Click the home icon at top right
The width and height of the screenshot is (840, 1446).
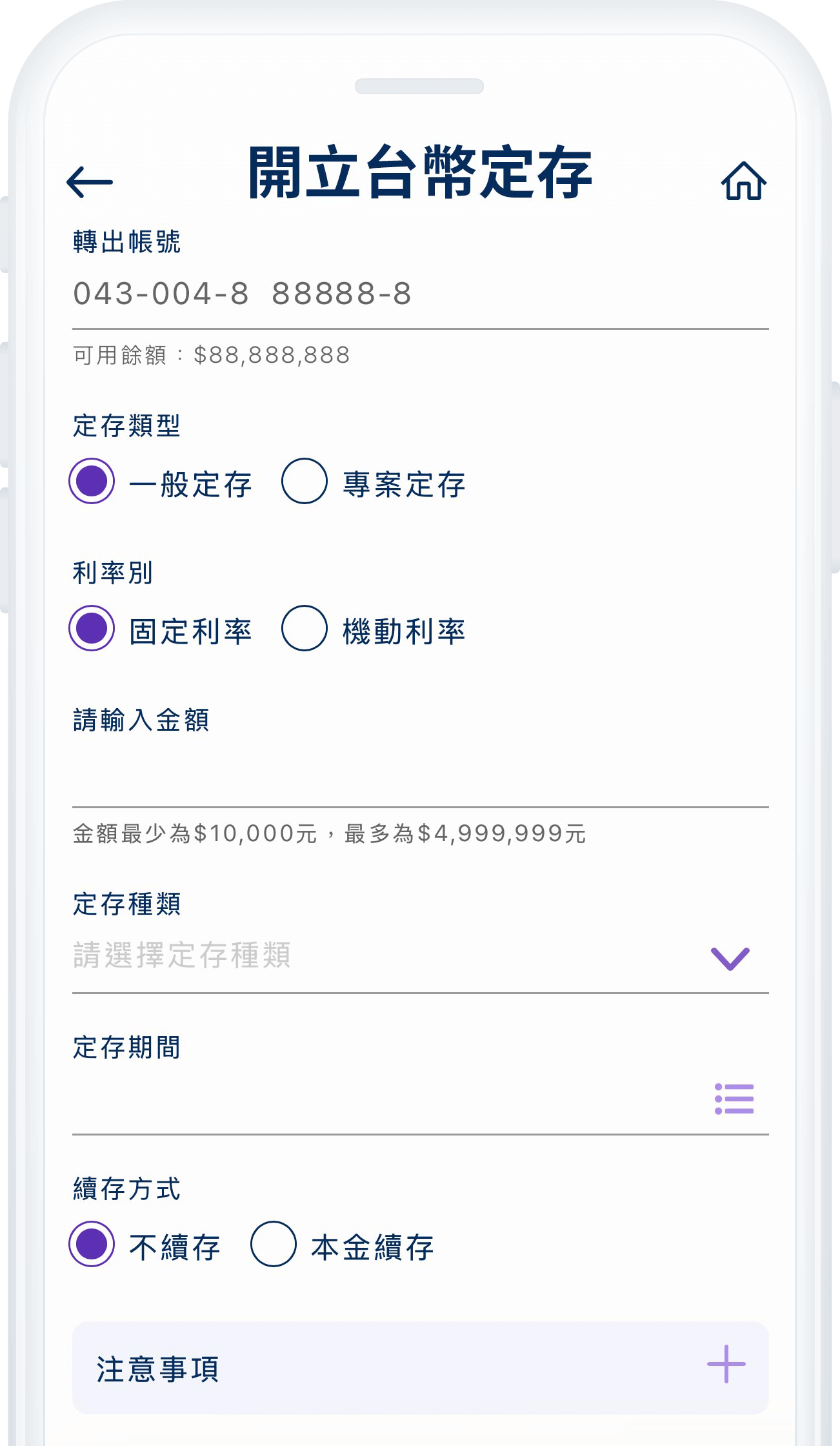tap(743, 182)
